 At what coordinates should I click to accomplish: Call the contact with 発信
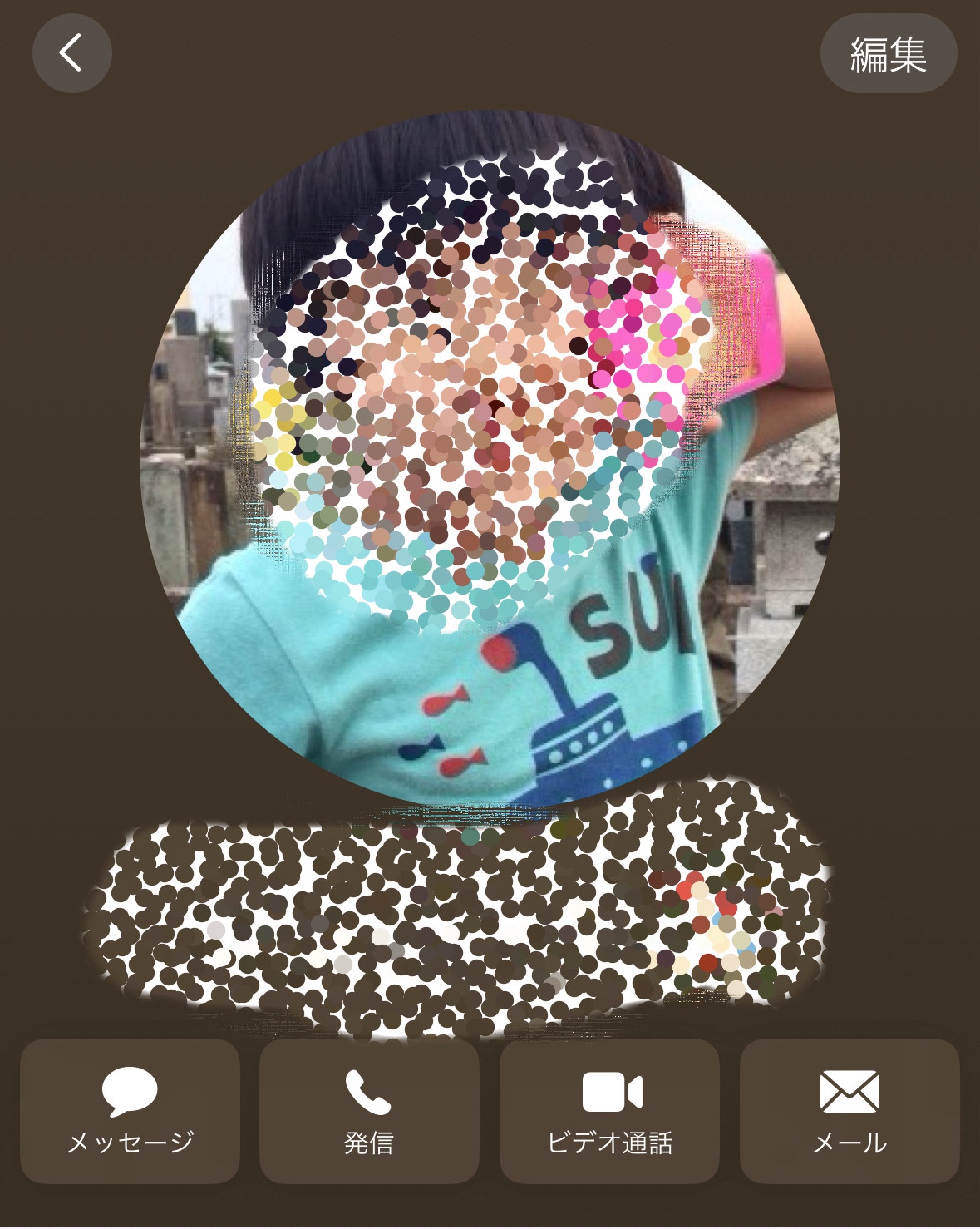(369, 1111)
